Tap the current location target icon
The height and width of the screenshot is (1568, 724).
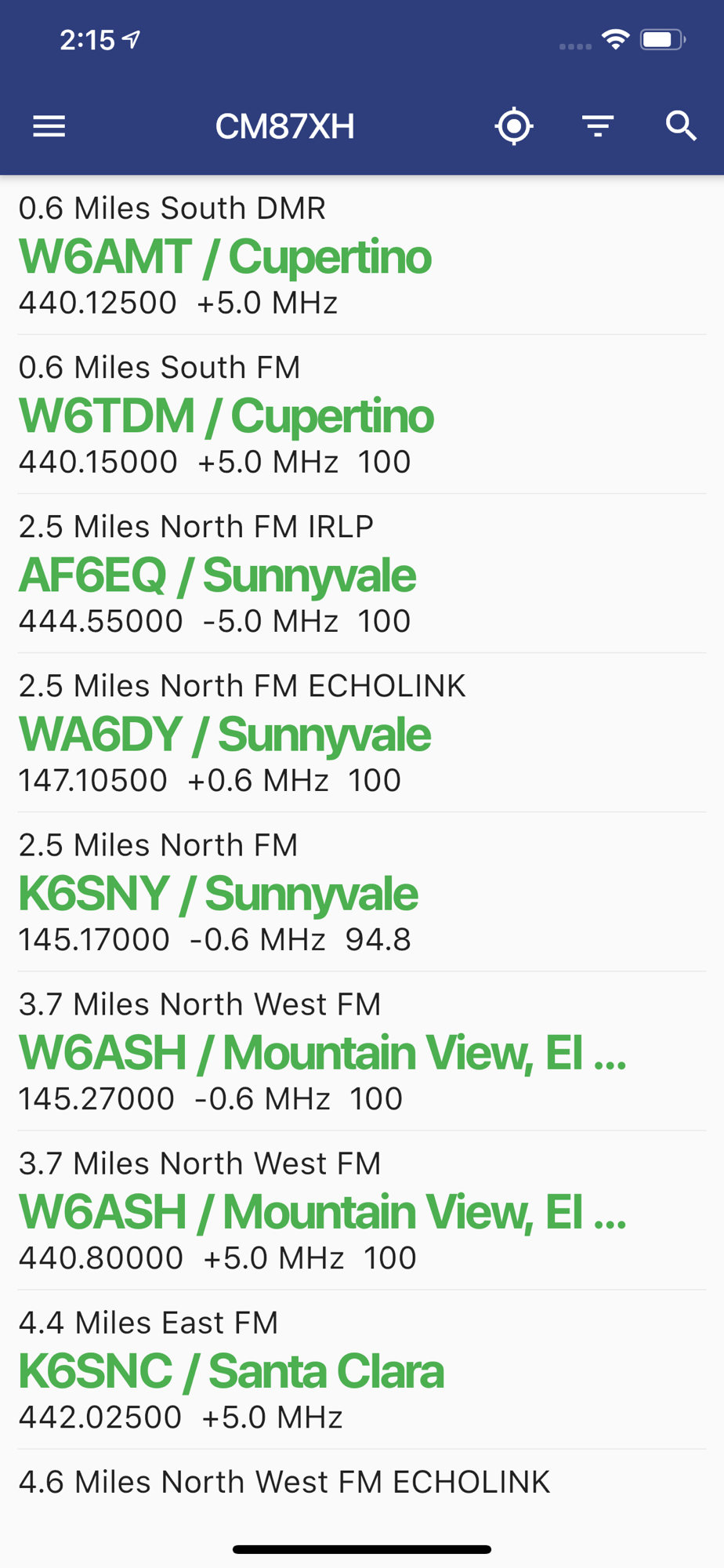(514, 126)
